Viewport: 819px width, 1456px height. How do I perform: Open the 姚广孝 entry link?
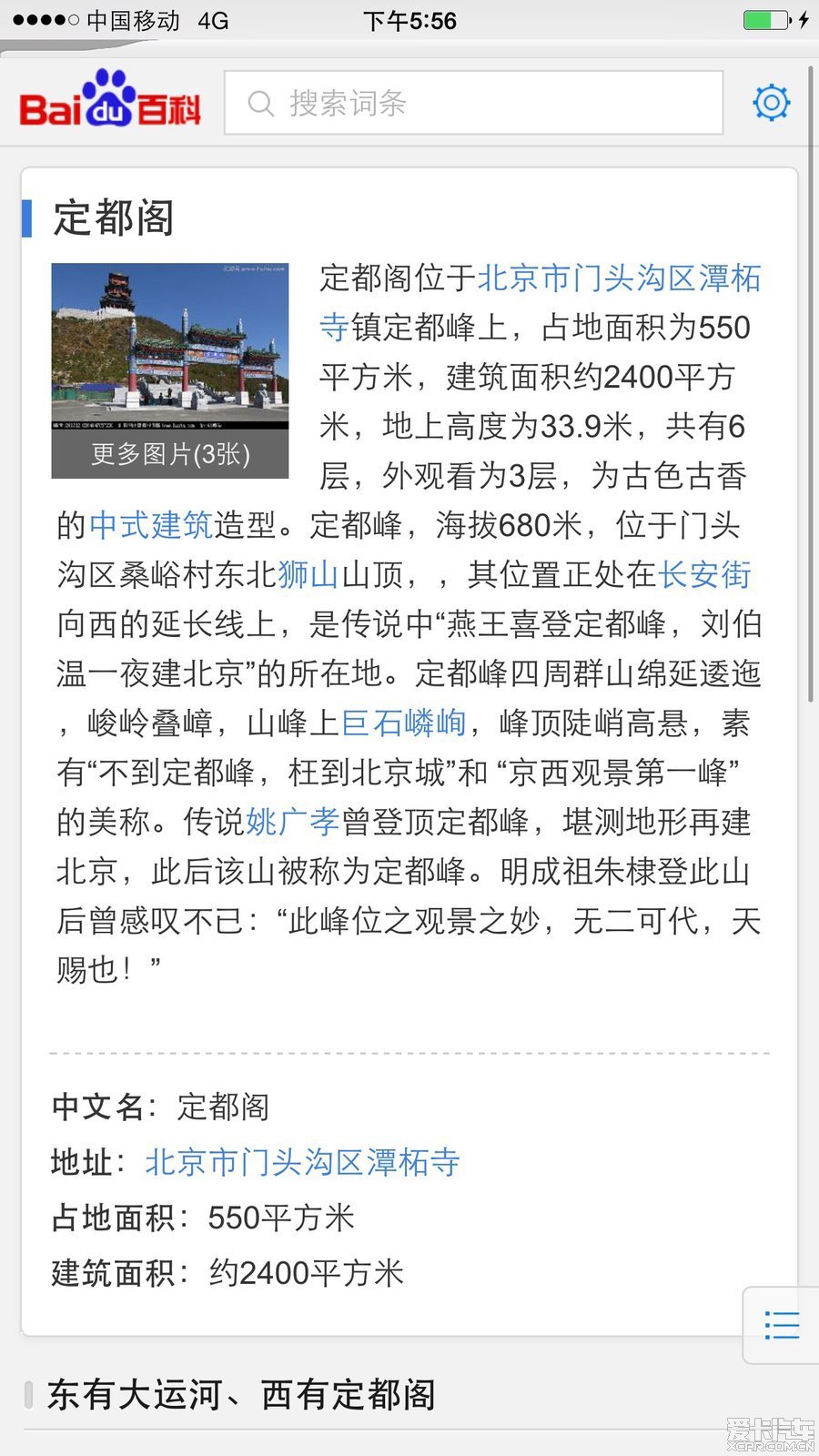click(x=292, y=822)
